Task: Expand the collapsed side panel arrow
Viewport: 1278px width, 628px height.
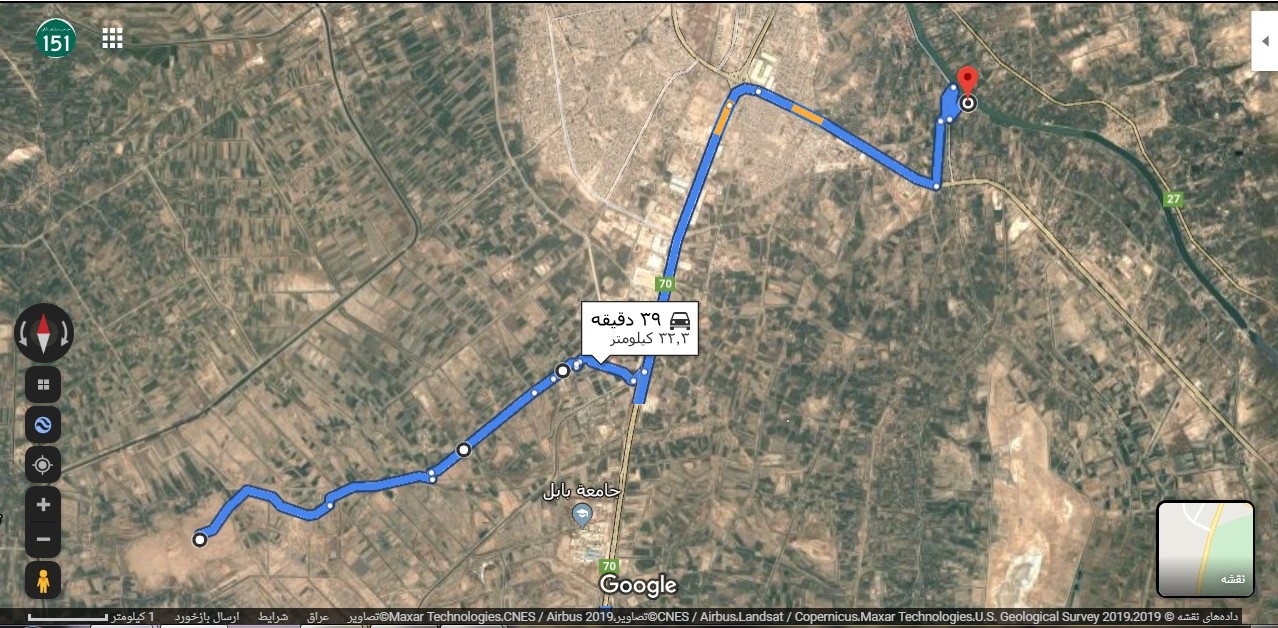Action: pyautogui.click(x=1264, y=41)
